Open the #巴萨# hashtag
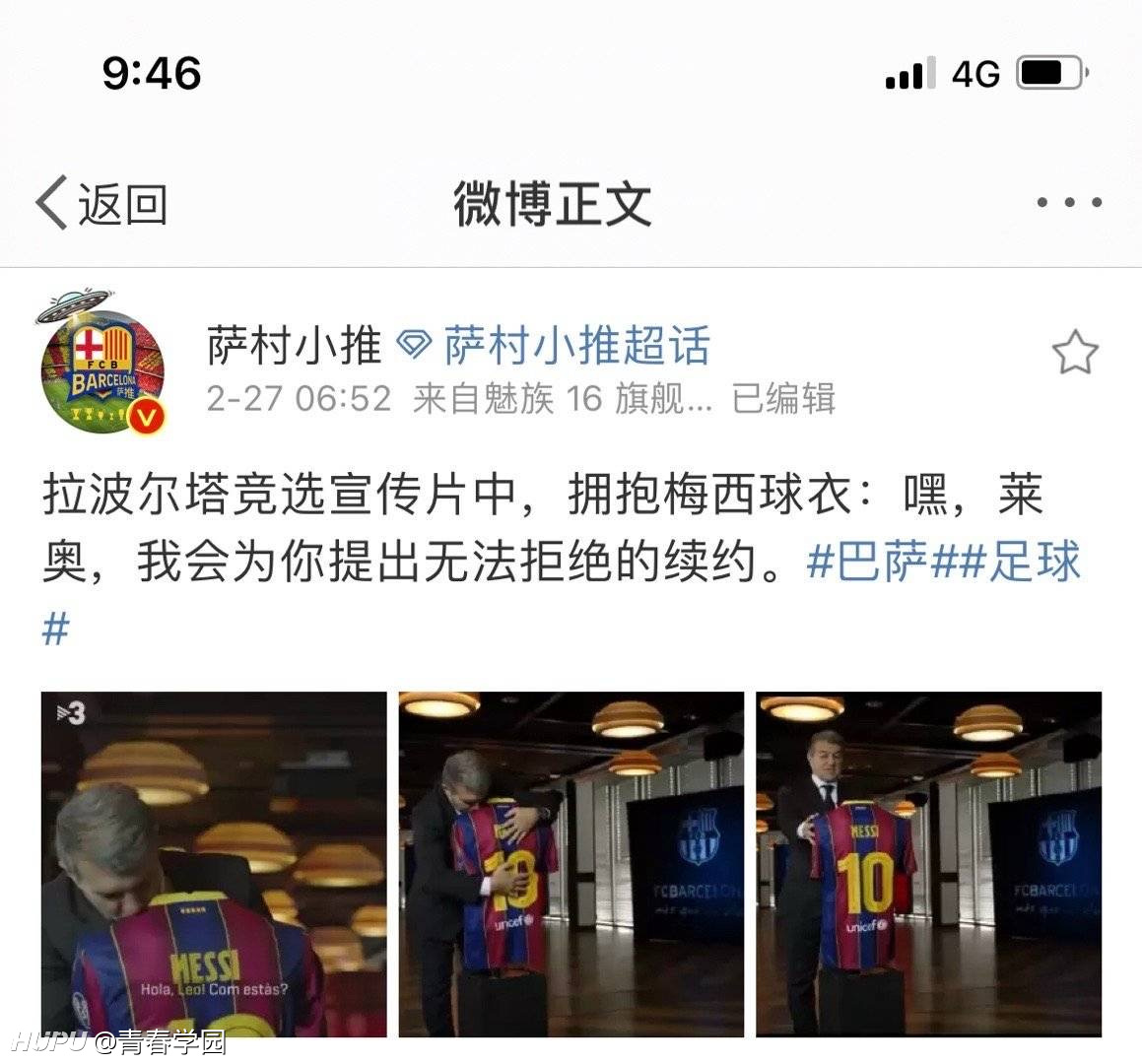1142x1064 pixels. (868, 562)
